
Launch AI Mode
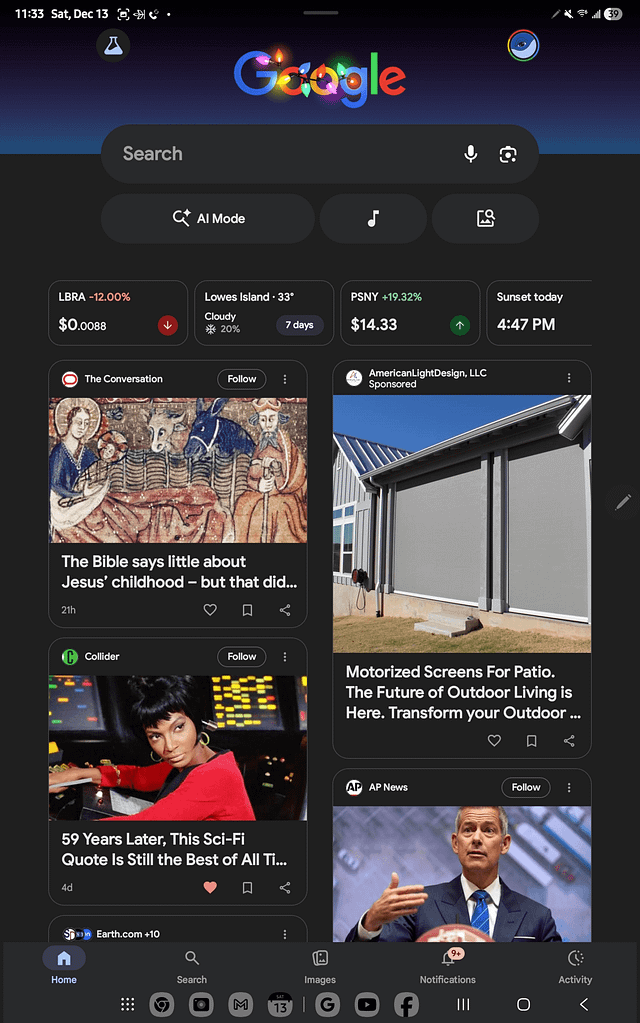point(208,218)
